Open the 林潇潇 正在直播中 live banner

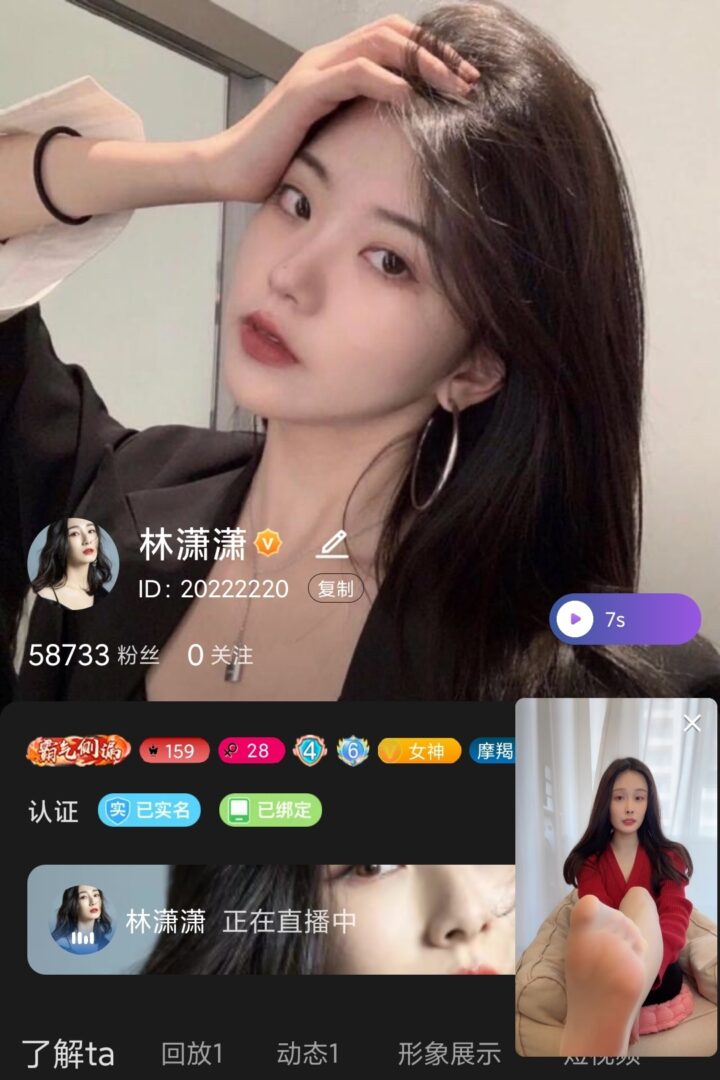270,920
